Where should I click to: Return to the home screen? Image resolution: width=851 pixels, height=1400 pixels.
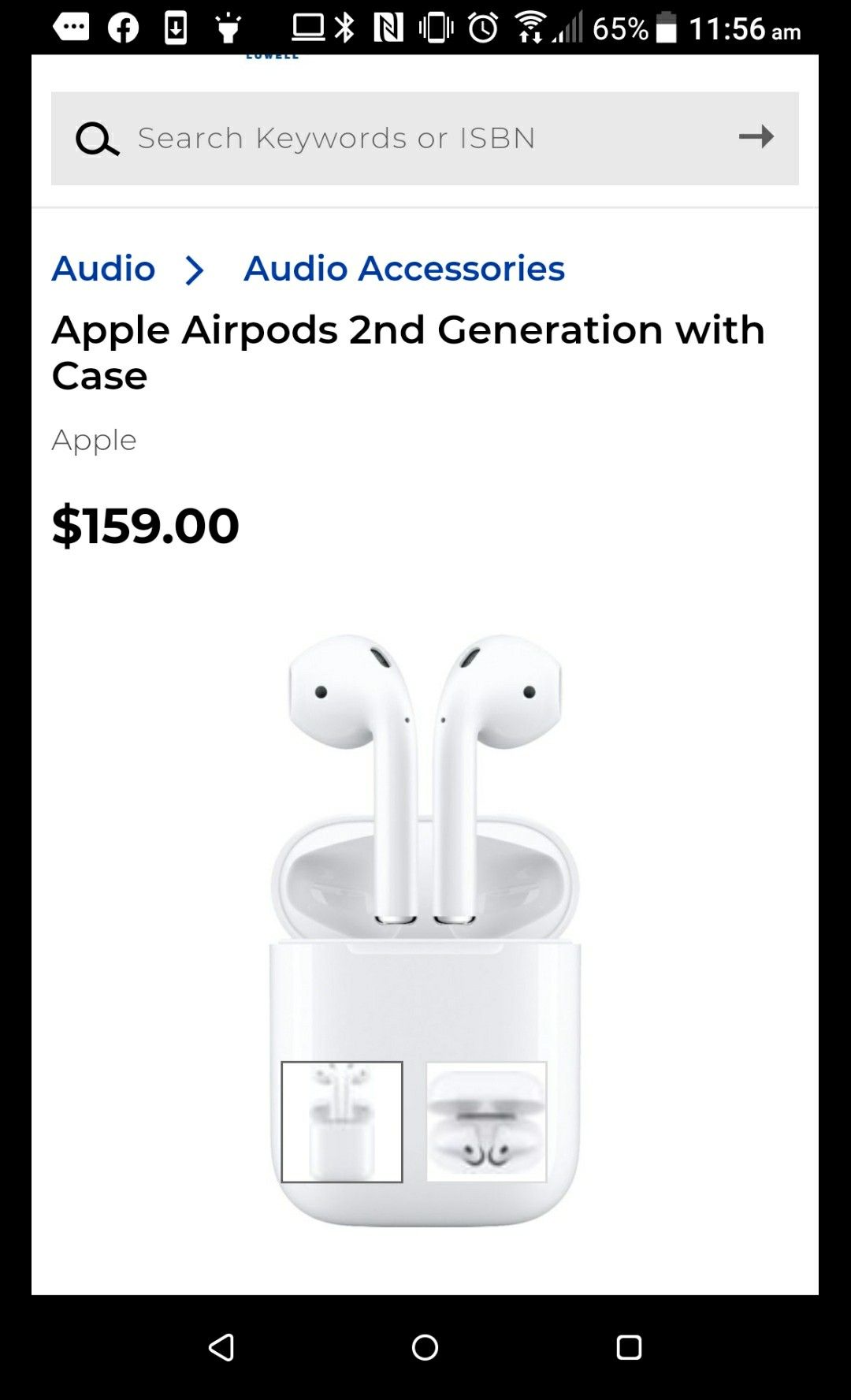[425, 1347]
